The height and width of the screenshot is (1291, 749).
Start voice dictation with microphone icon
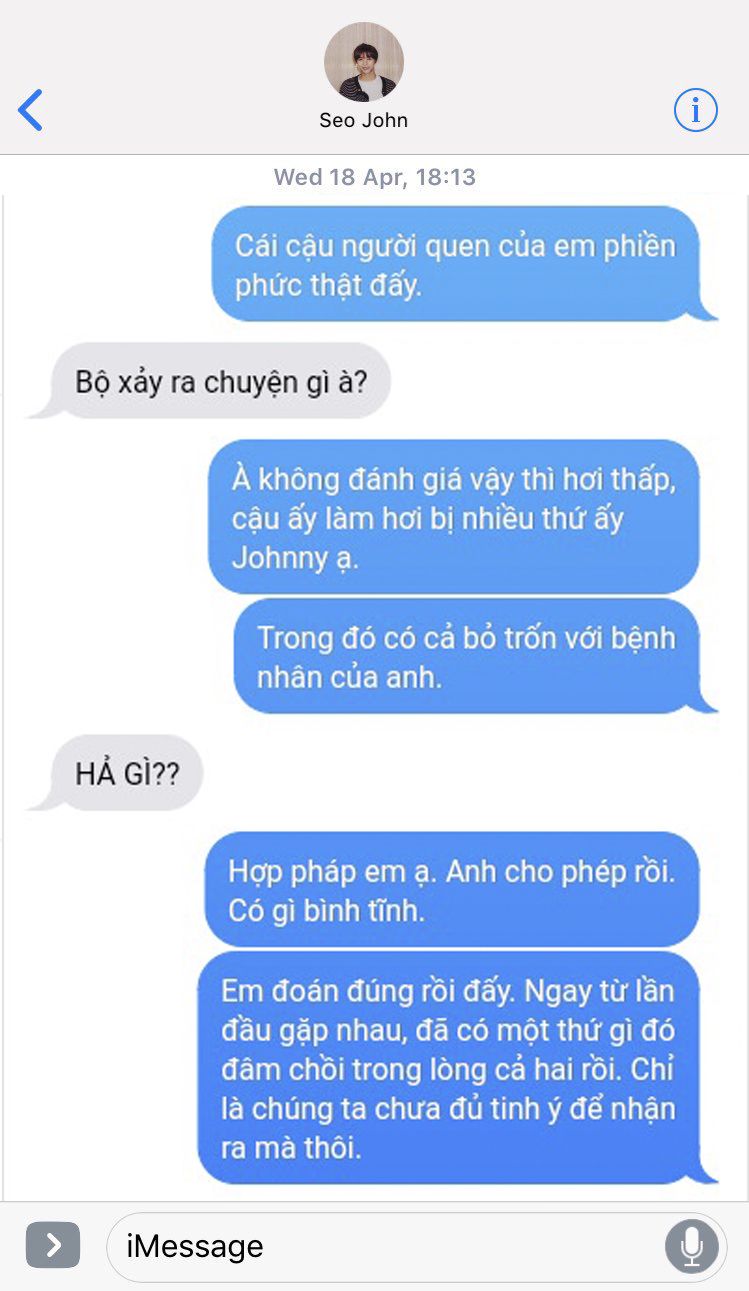[x=691, y=1246]
